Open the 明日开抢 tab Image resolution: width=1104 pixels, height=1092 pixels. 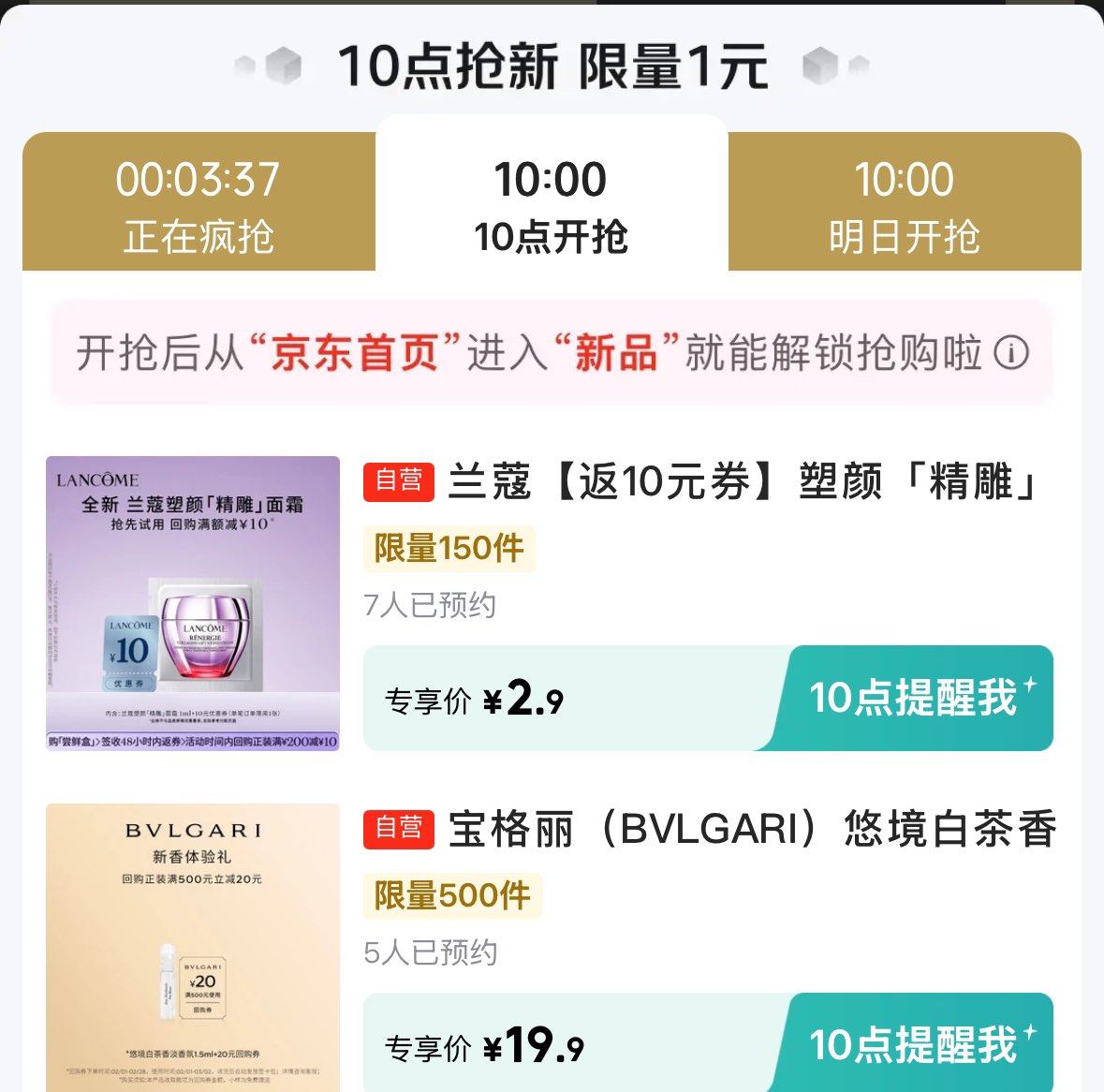[904, 205]
